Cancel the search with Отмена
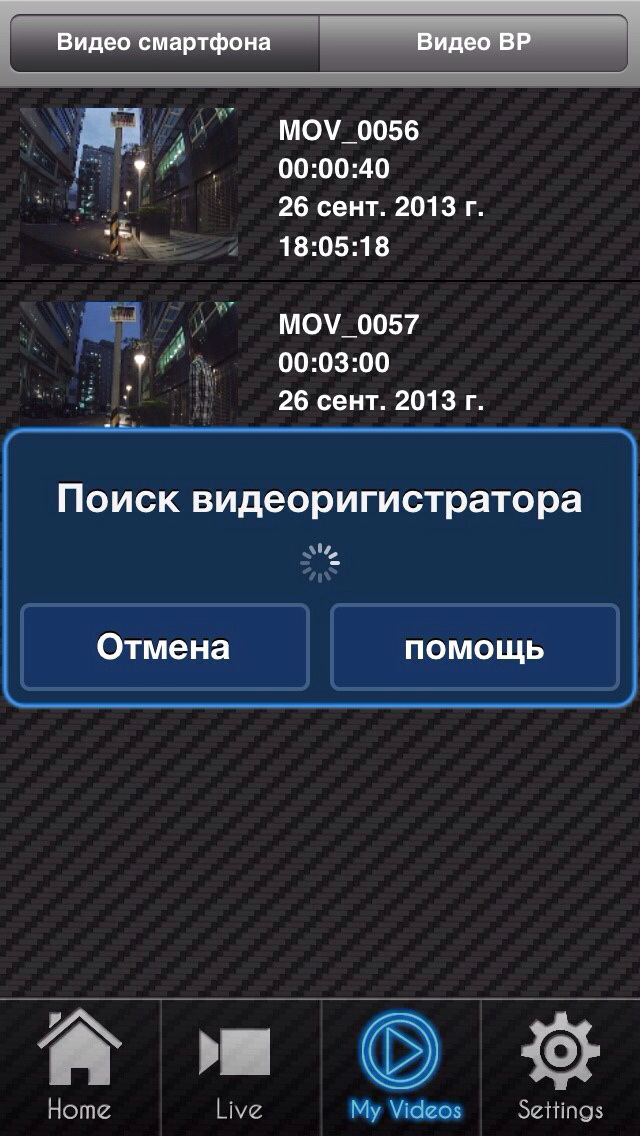The image size is (640, 1136). [x=164, y=647]
